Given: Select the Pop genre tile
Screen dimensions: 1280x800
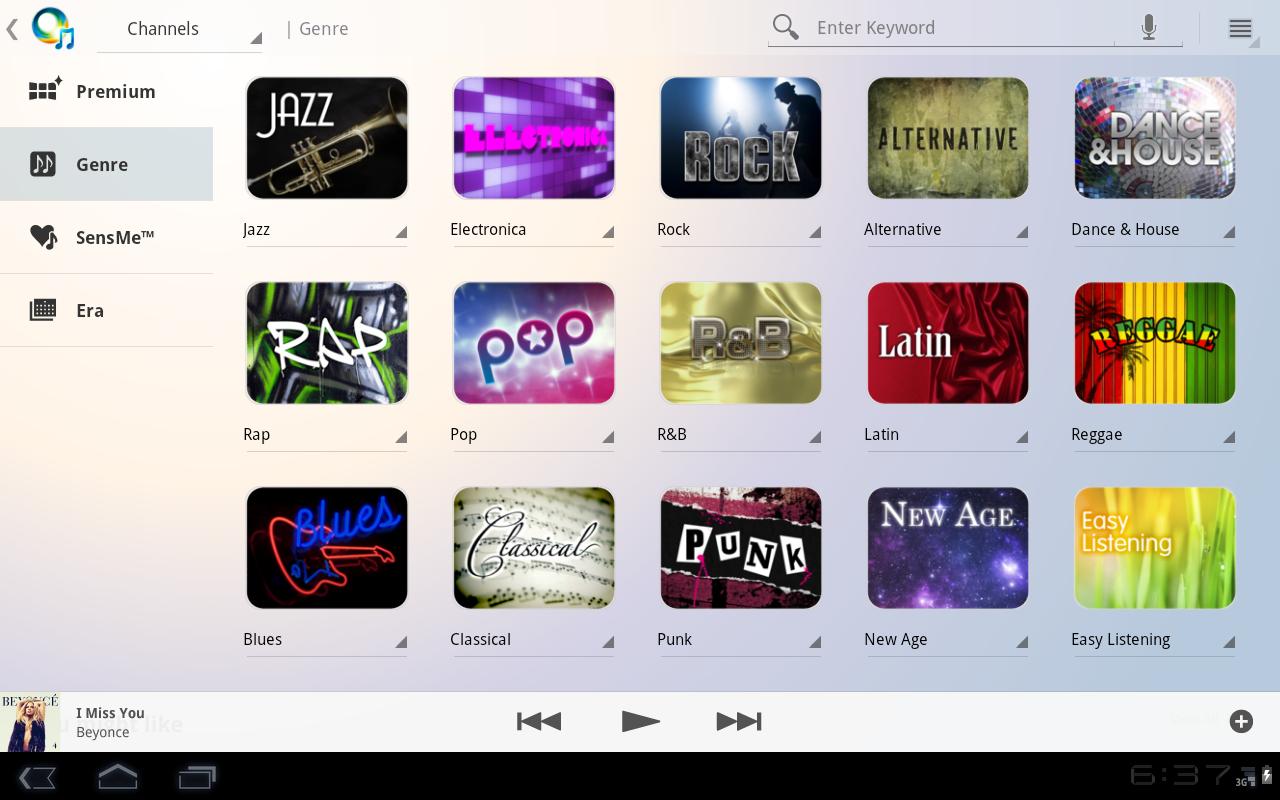Looking at the screenshot, I should tap(534, 343).
